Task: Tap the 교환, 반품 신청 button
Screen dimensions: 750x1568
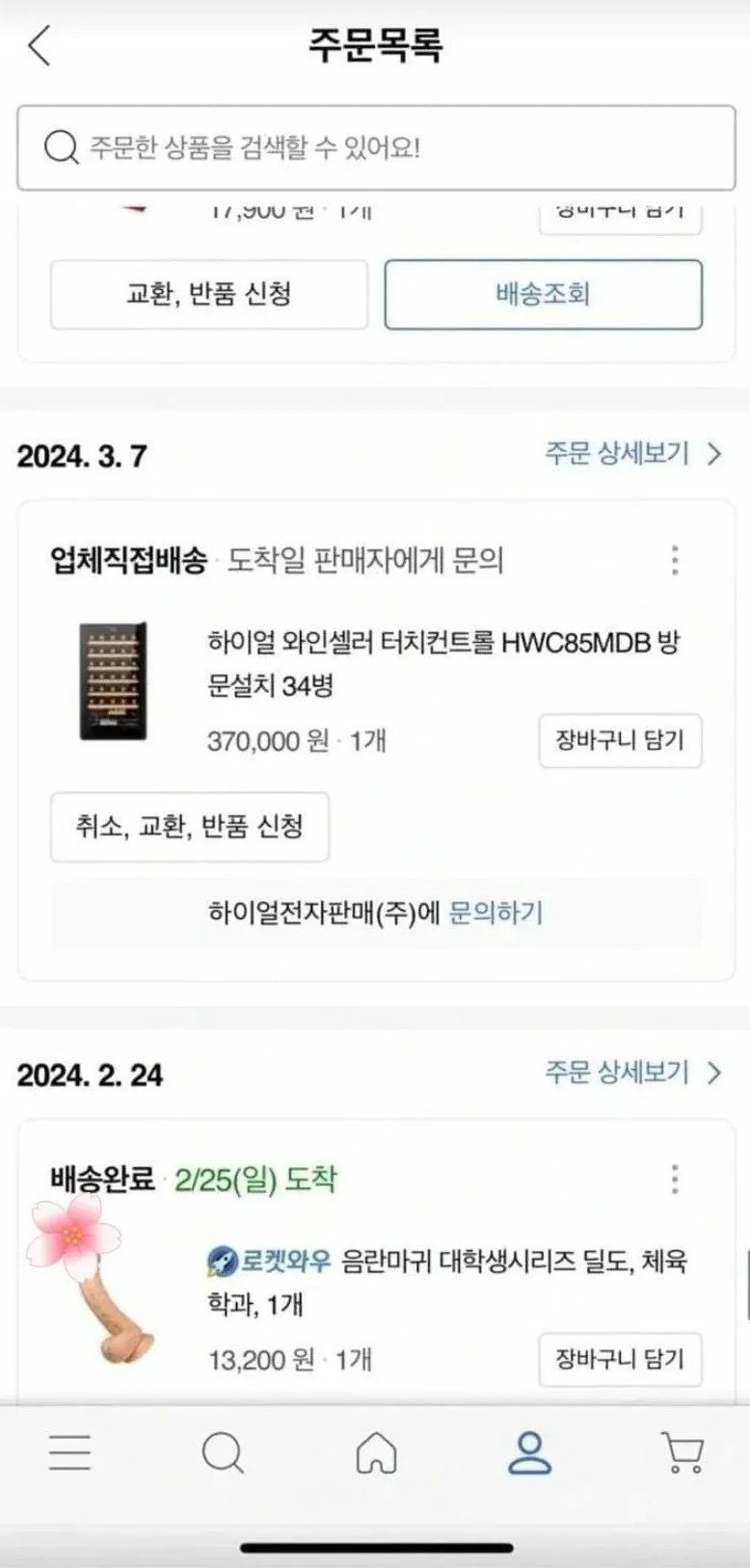Action: [x=209, y=294]
